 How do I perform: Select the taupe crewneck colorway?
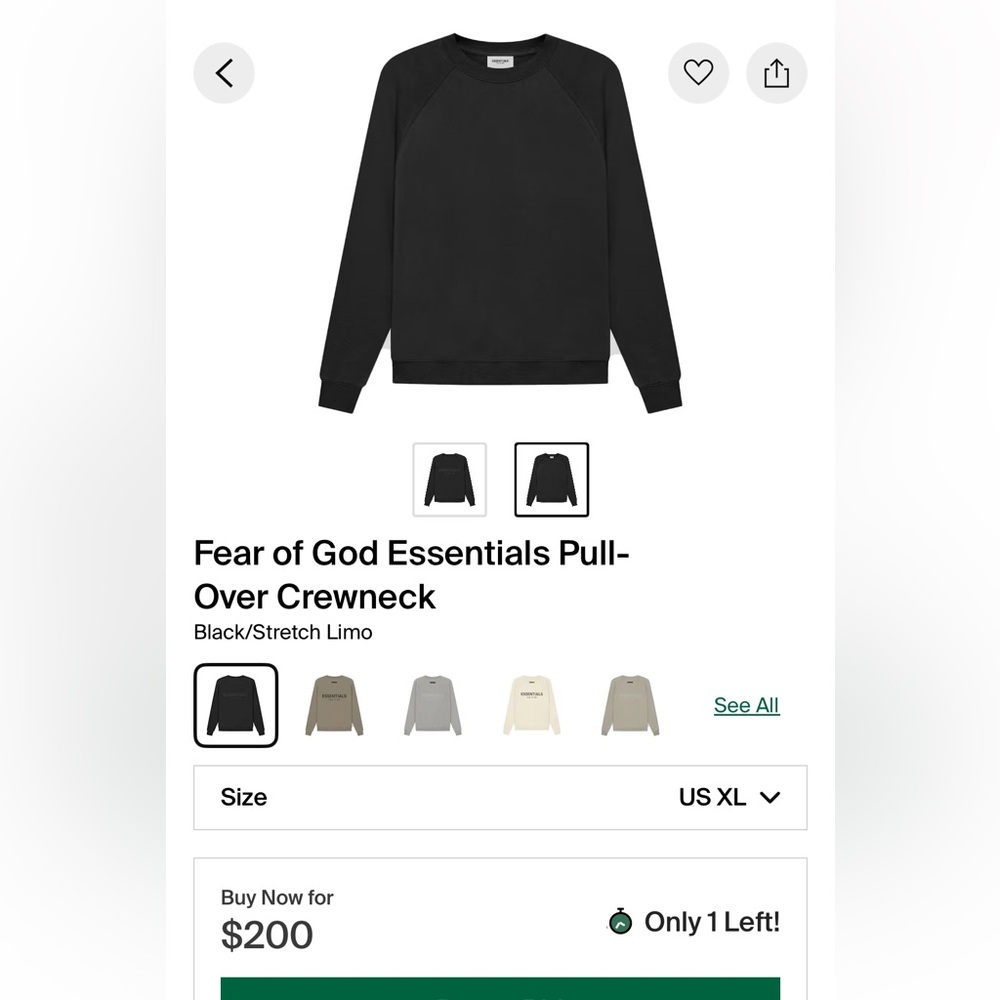click(630, 706)
